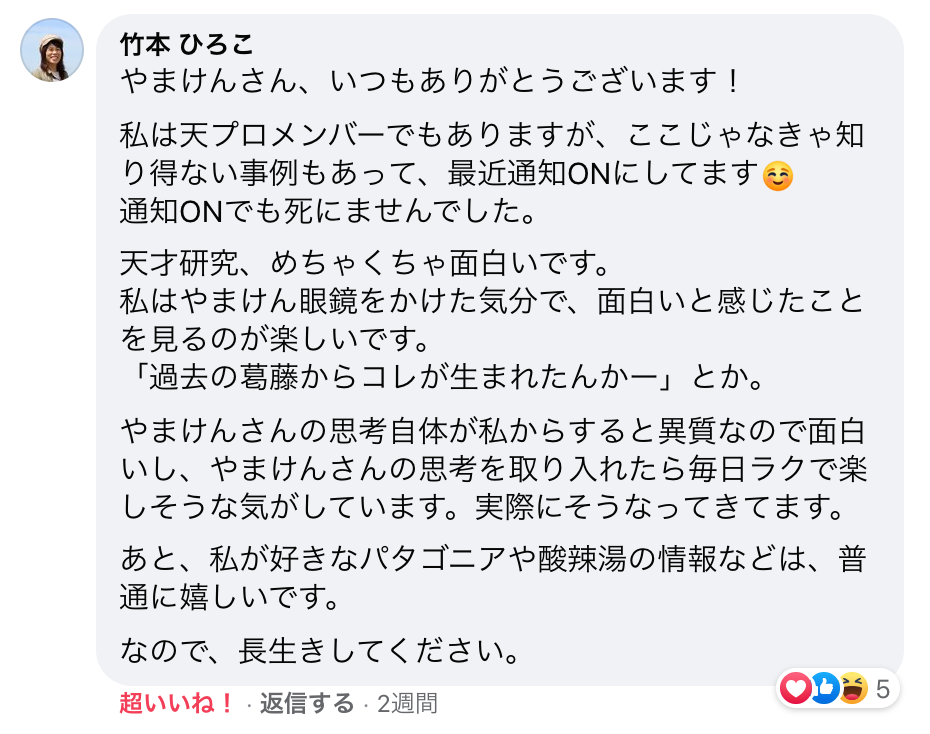This screenshot has height=734, width=930.
Task: Open 竹本 ひろこ's profile picture
Action: tap(52, 50)
